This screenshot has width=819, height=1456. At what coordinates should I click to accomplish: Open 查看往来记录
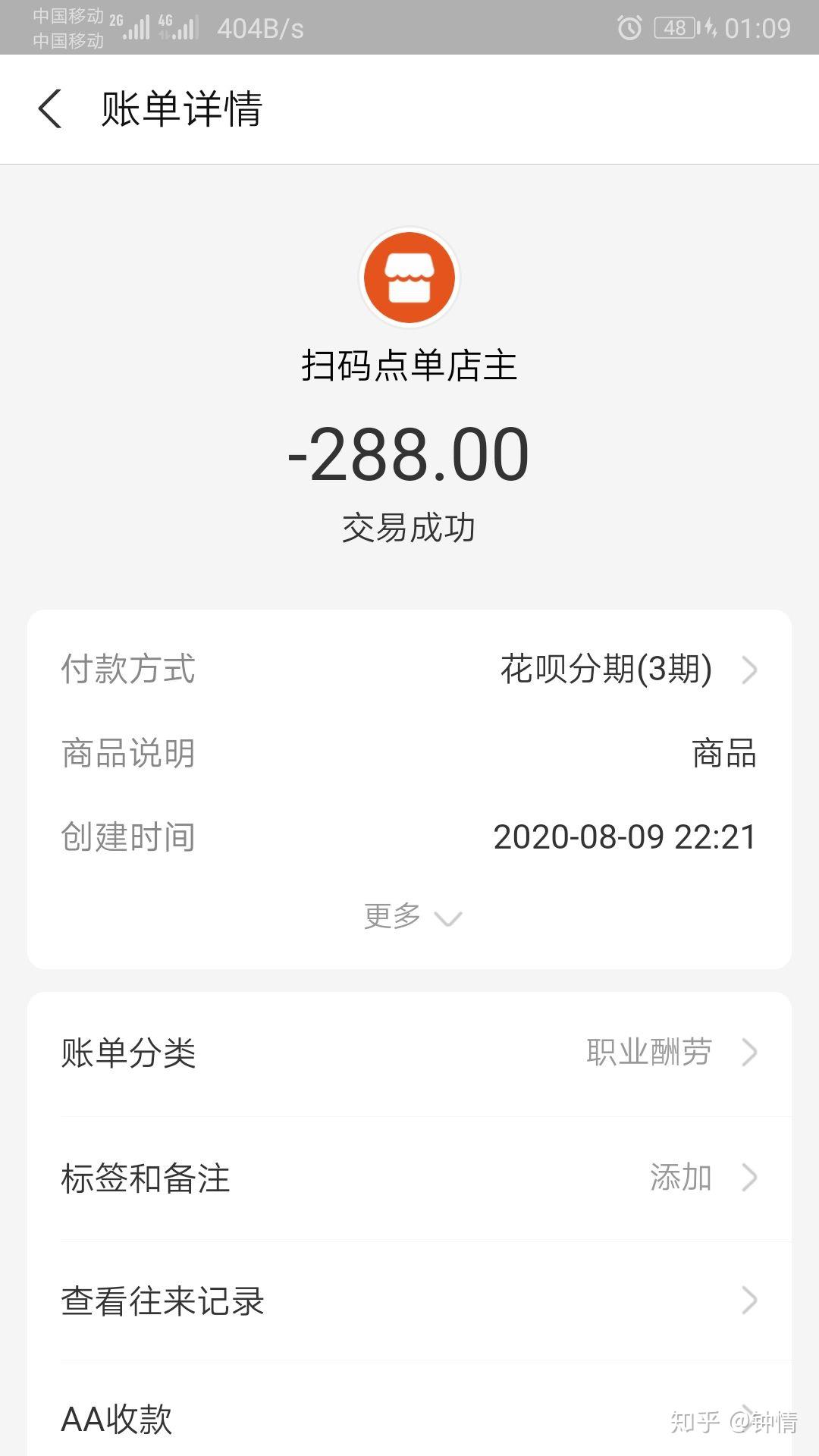409,1301
